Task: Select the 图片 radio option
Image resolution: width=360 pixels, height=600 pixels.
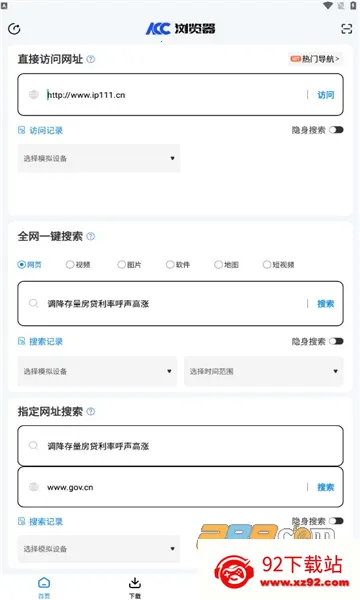Action: 129,264
